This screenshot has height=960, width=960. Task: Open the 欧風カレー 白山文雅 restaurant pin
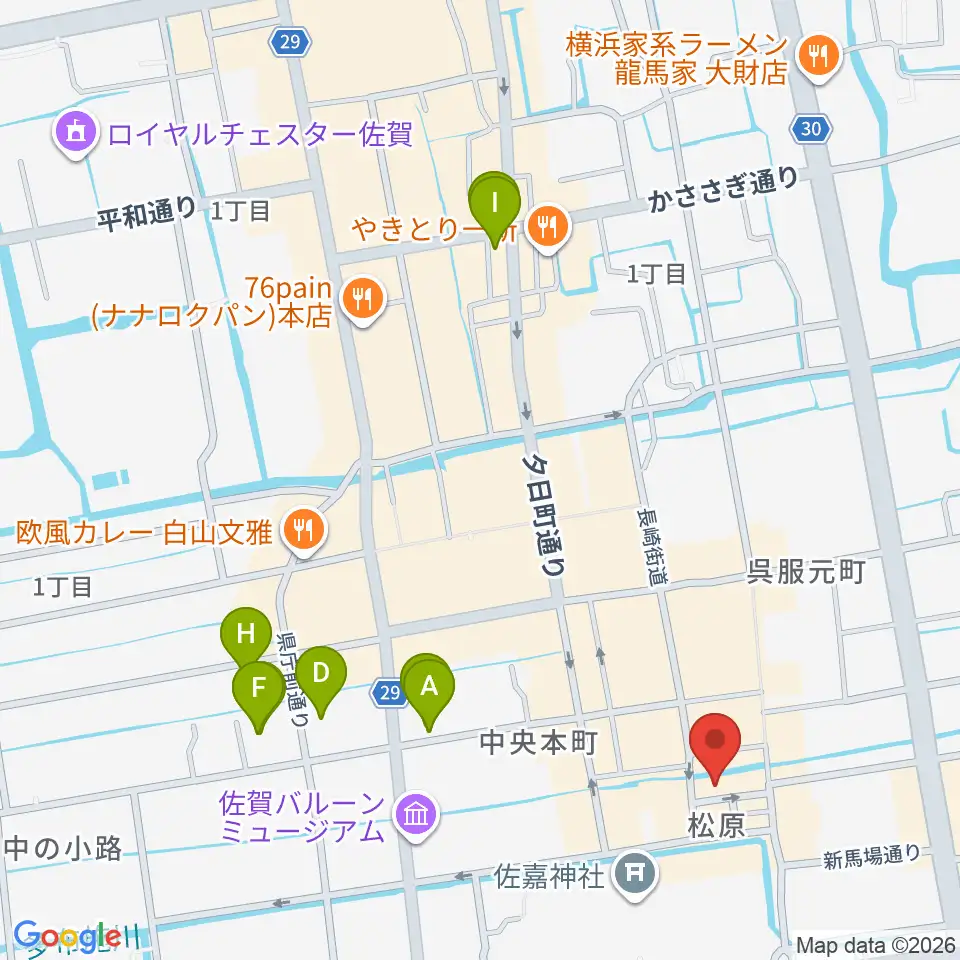tap(304, 532)
